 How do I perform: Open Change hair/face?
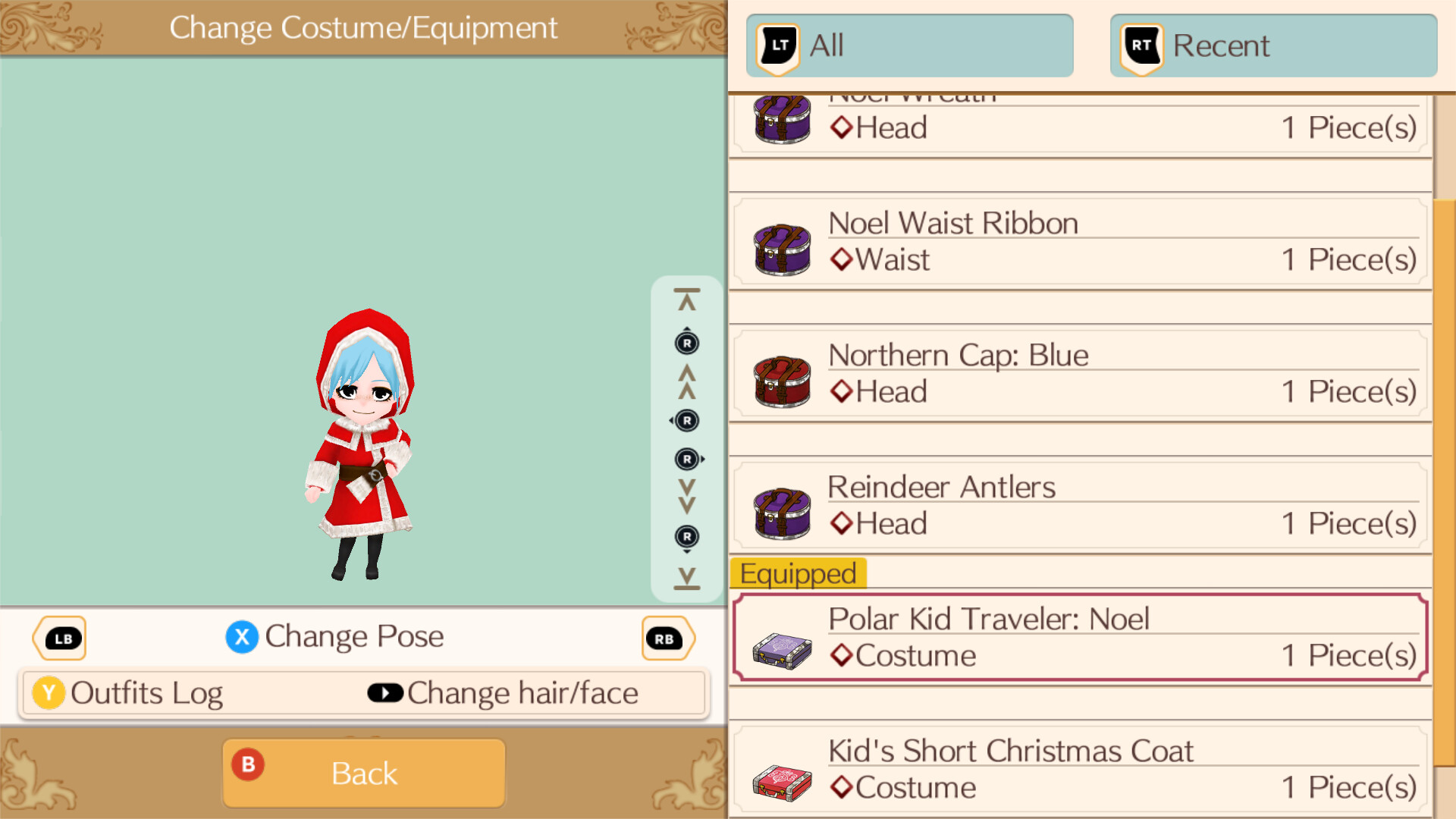(x=504, y=693)
